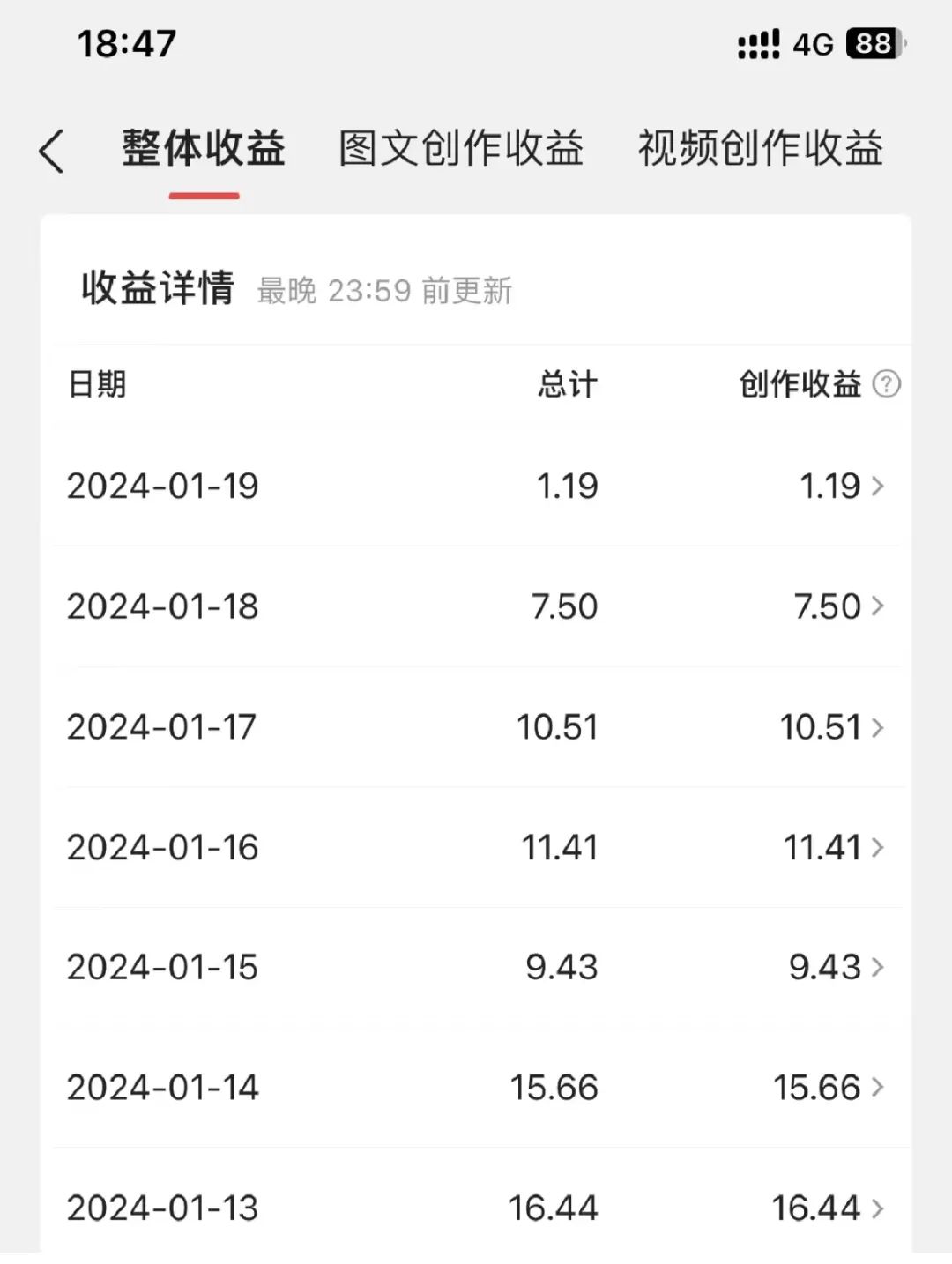
Task: Expand the 2024-01-16 earnings row
Action: click(476, 846)
